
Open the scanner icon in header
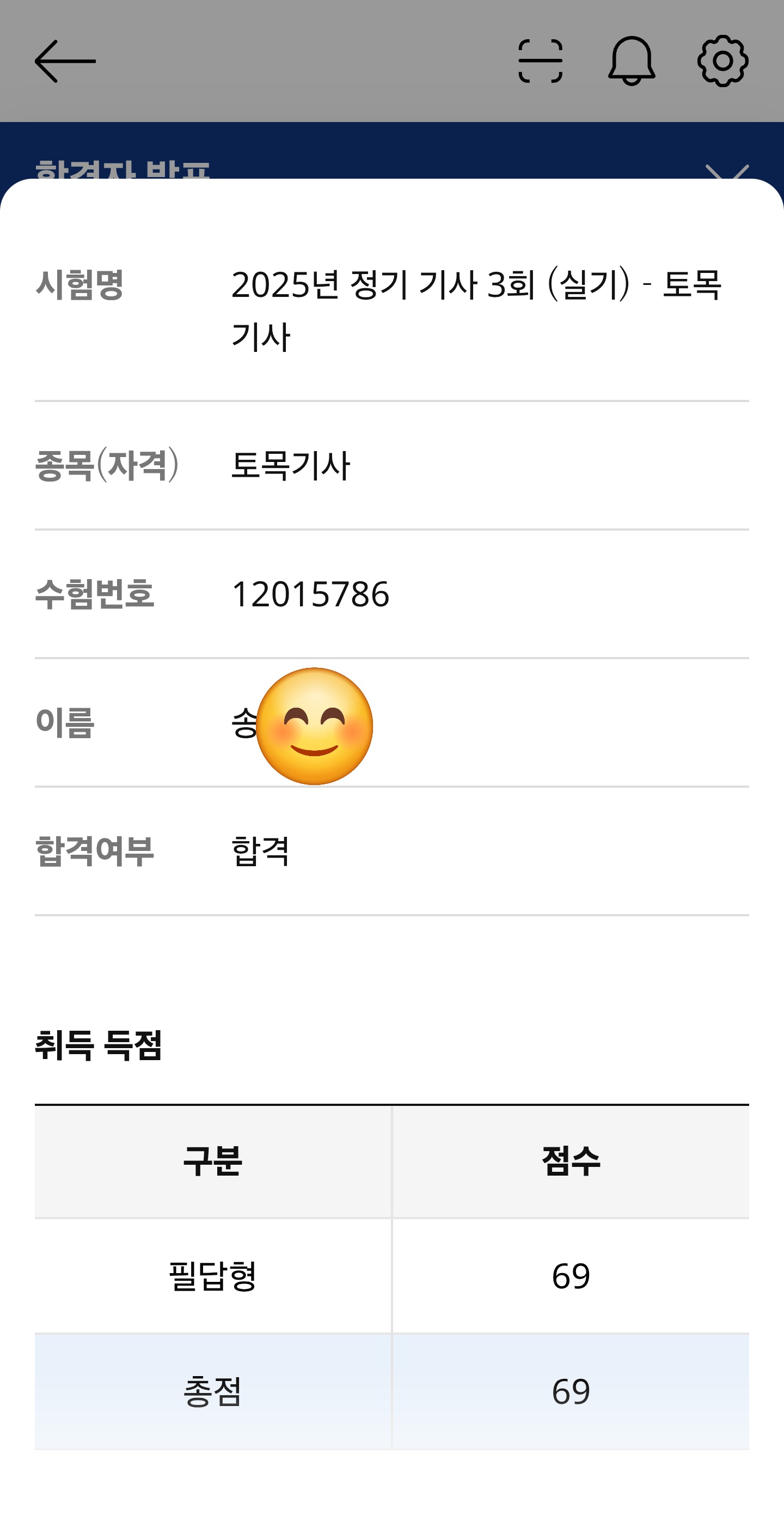point(540,62)
